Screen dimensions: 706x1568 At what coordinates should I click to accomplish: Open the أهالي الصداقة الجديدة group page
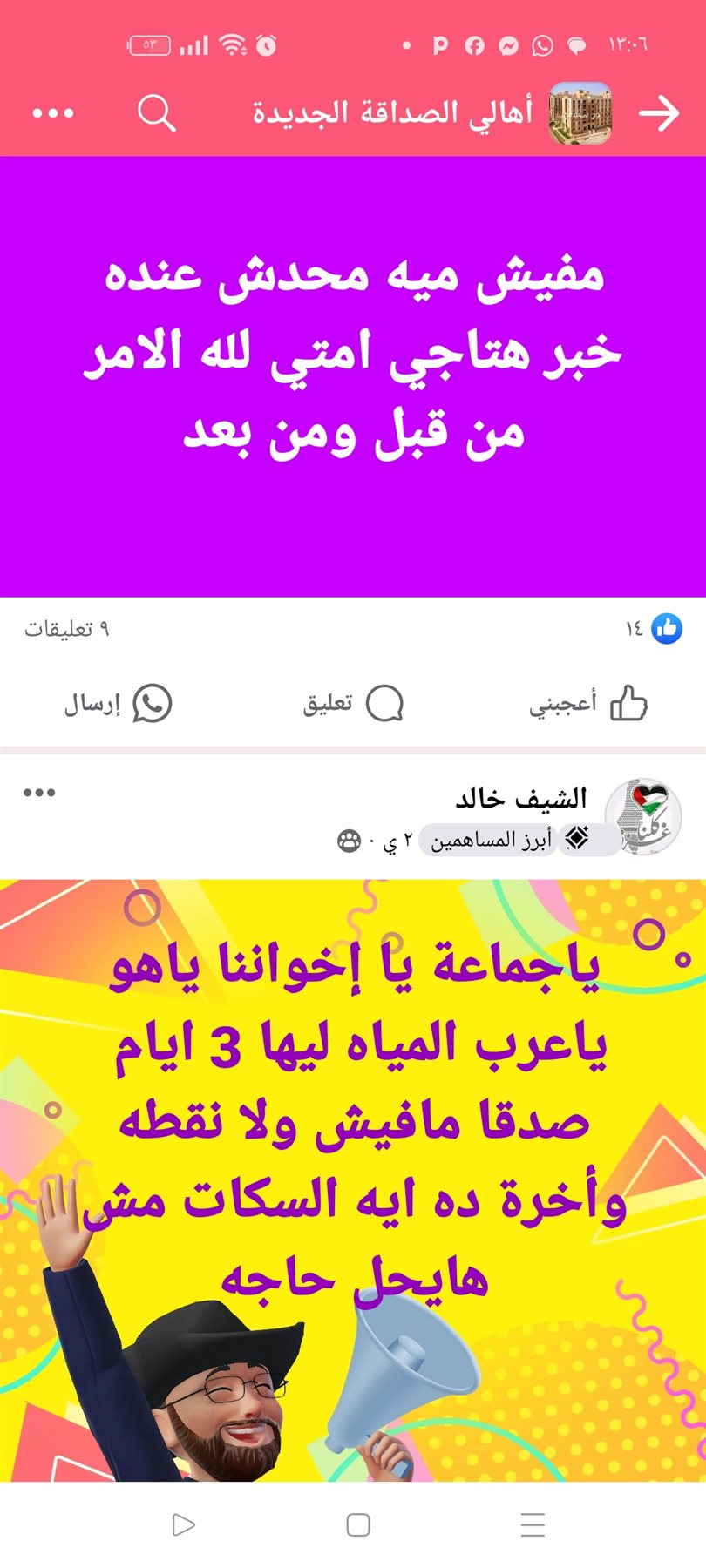pyautogui.click(x=394, y=113)
